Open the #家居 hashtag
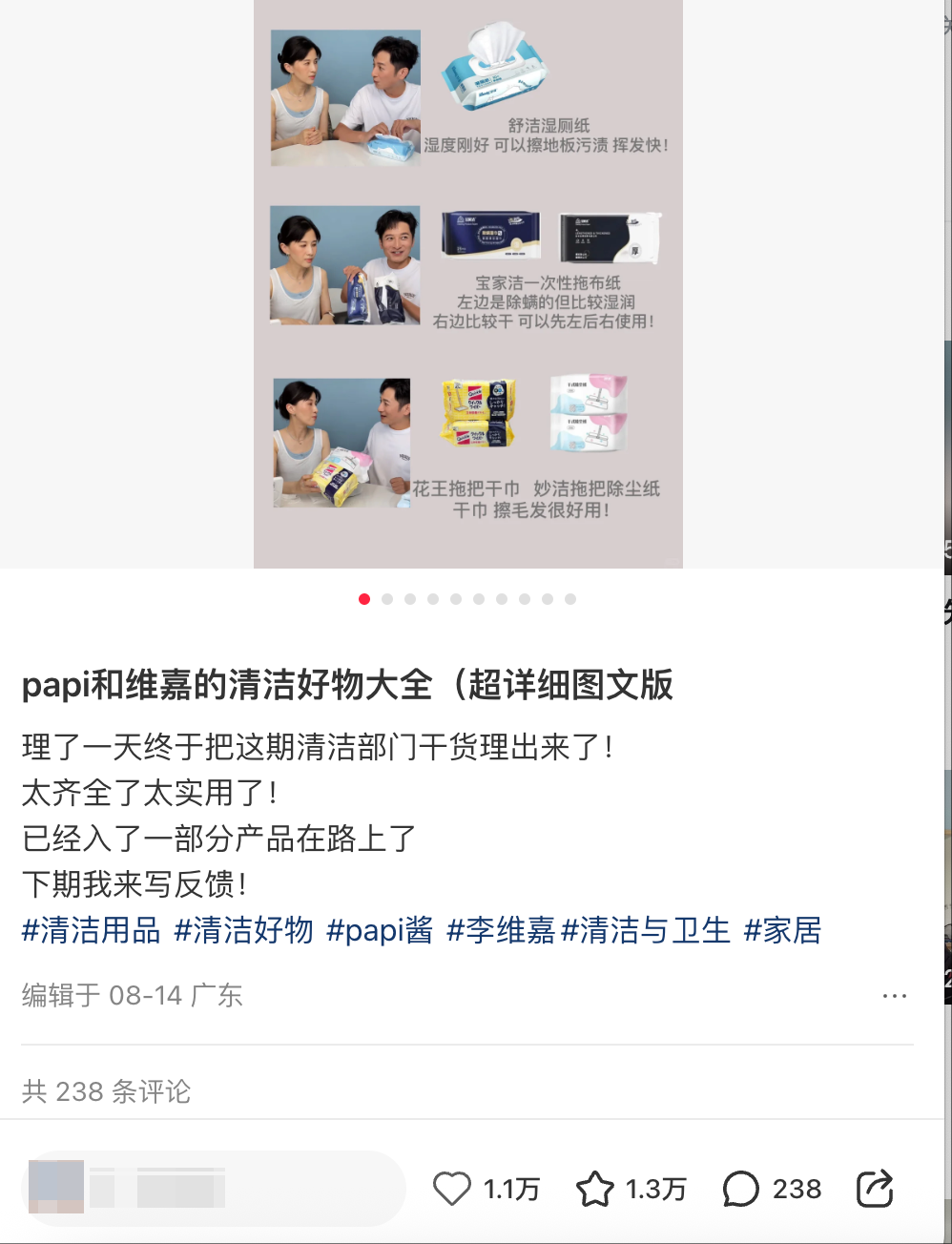Screen dimensions: 952x1244 point(782,930)
